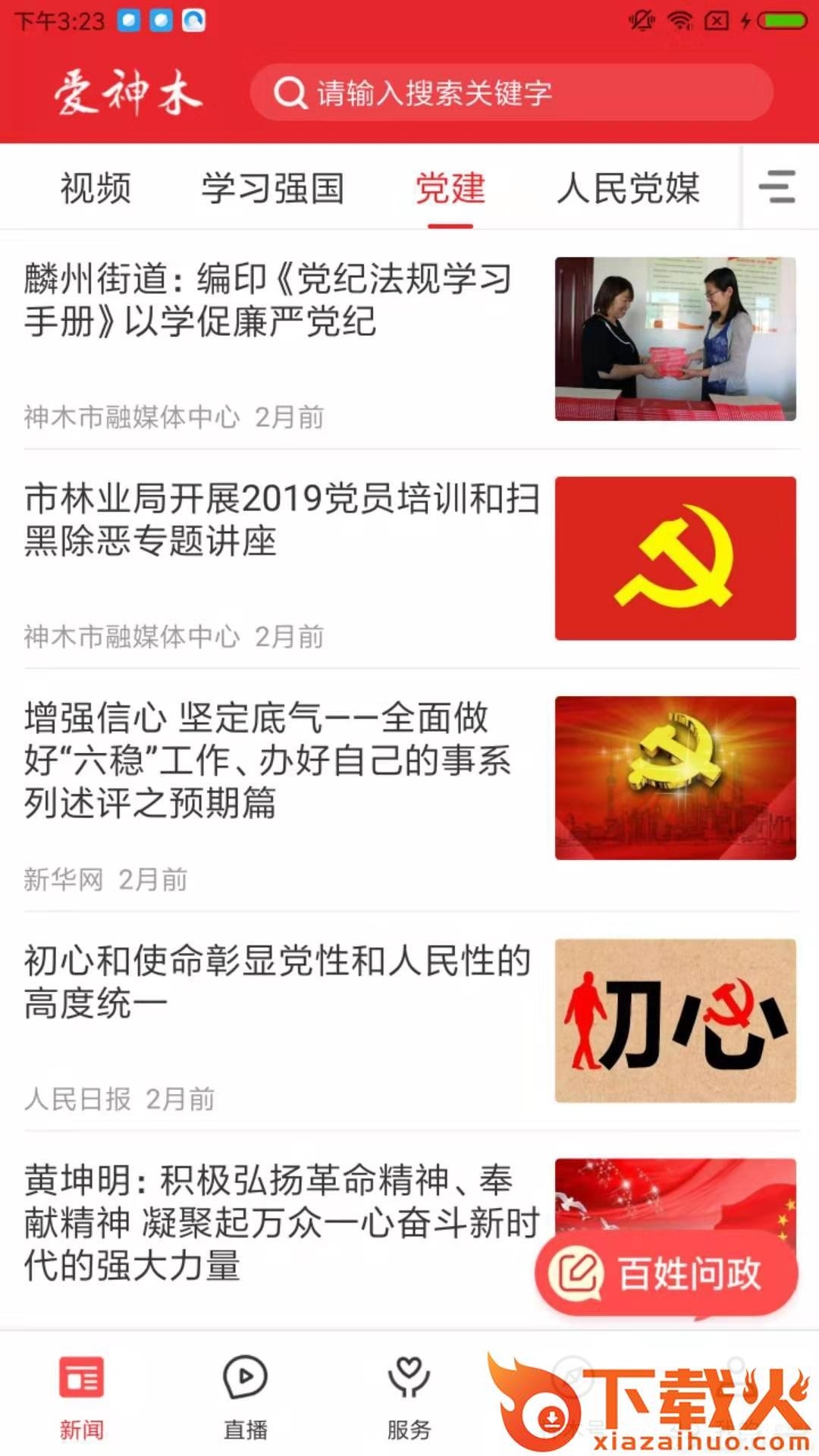Image resolution: width=819 pixels, height=1456 pixels.
Task: Open the channel list menu icon
Action: [777, 187]
